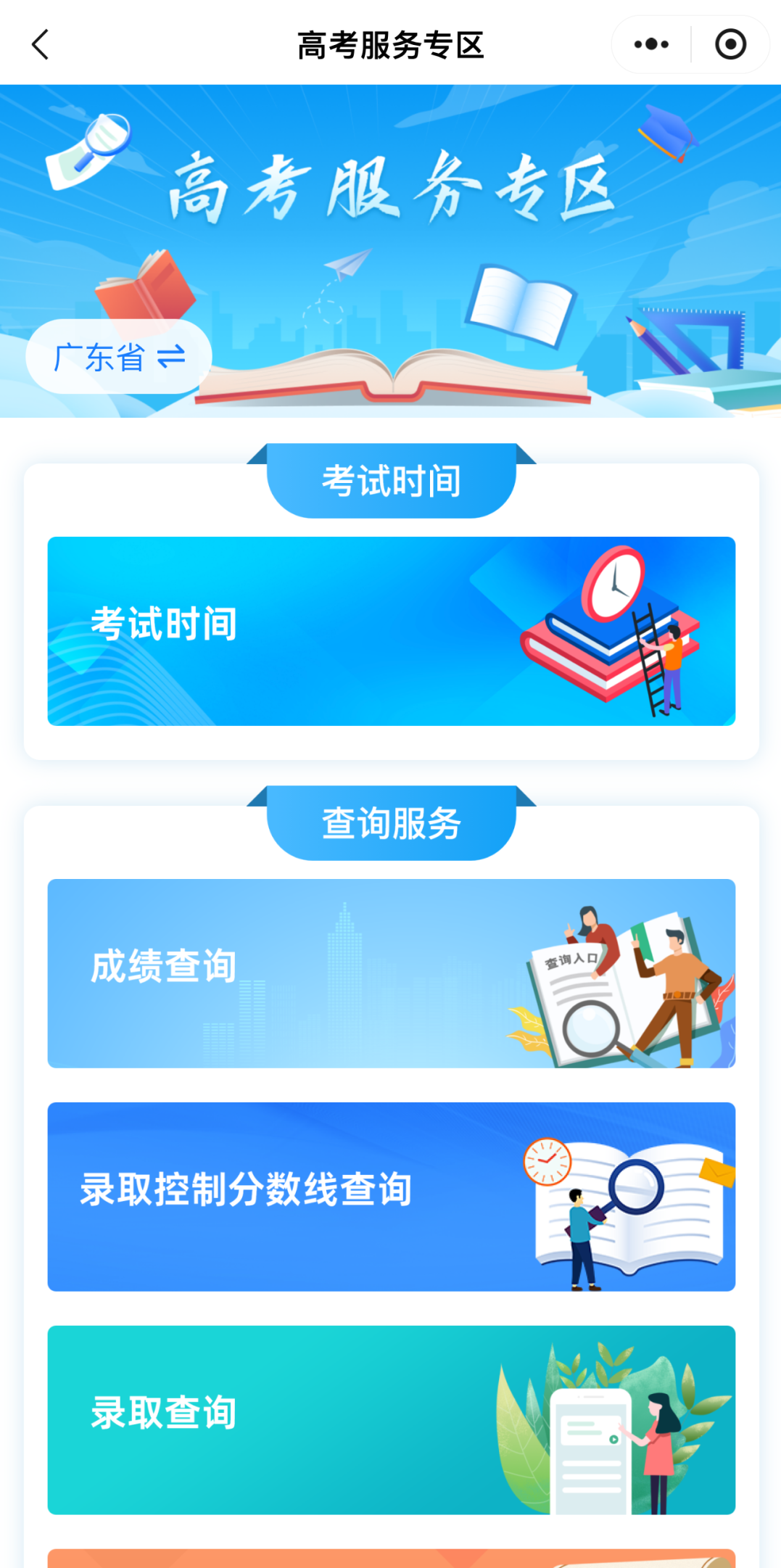This screenshot has width=781, height=1568.
Task: Switch province from 广东省
Action: (x=120, y=357)
